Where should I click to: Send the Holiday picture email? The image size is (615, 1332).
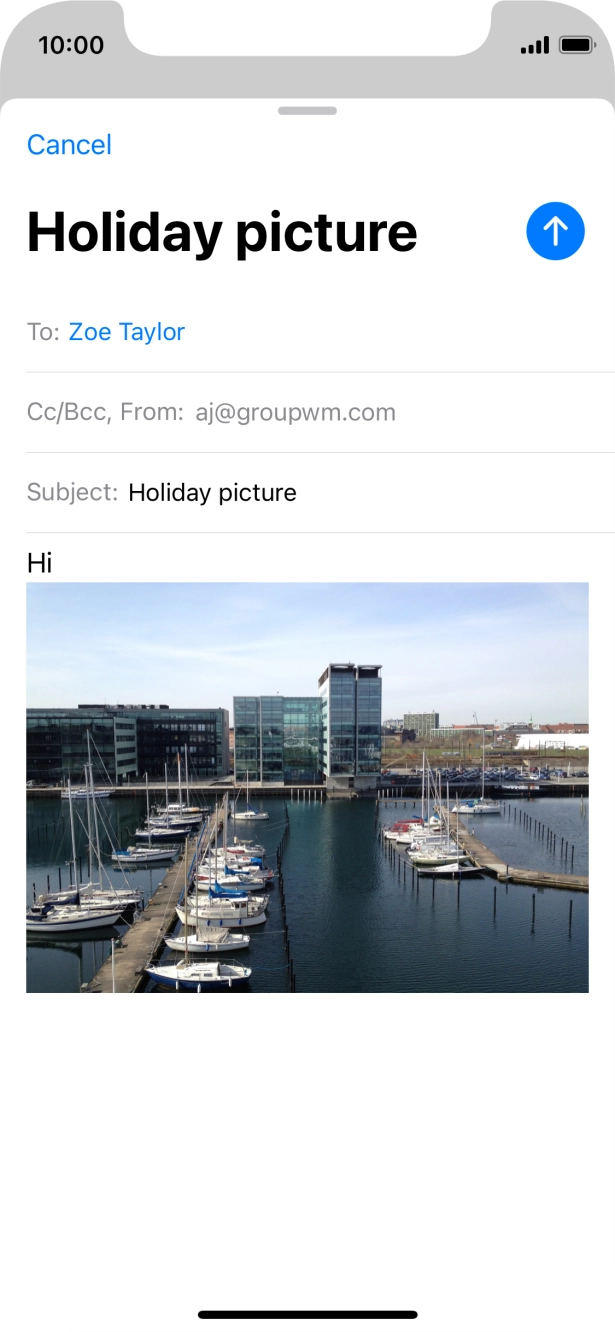(555, 231)
